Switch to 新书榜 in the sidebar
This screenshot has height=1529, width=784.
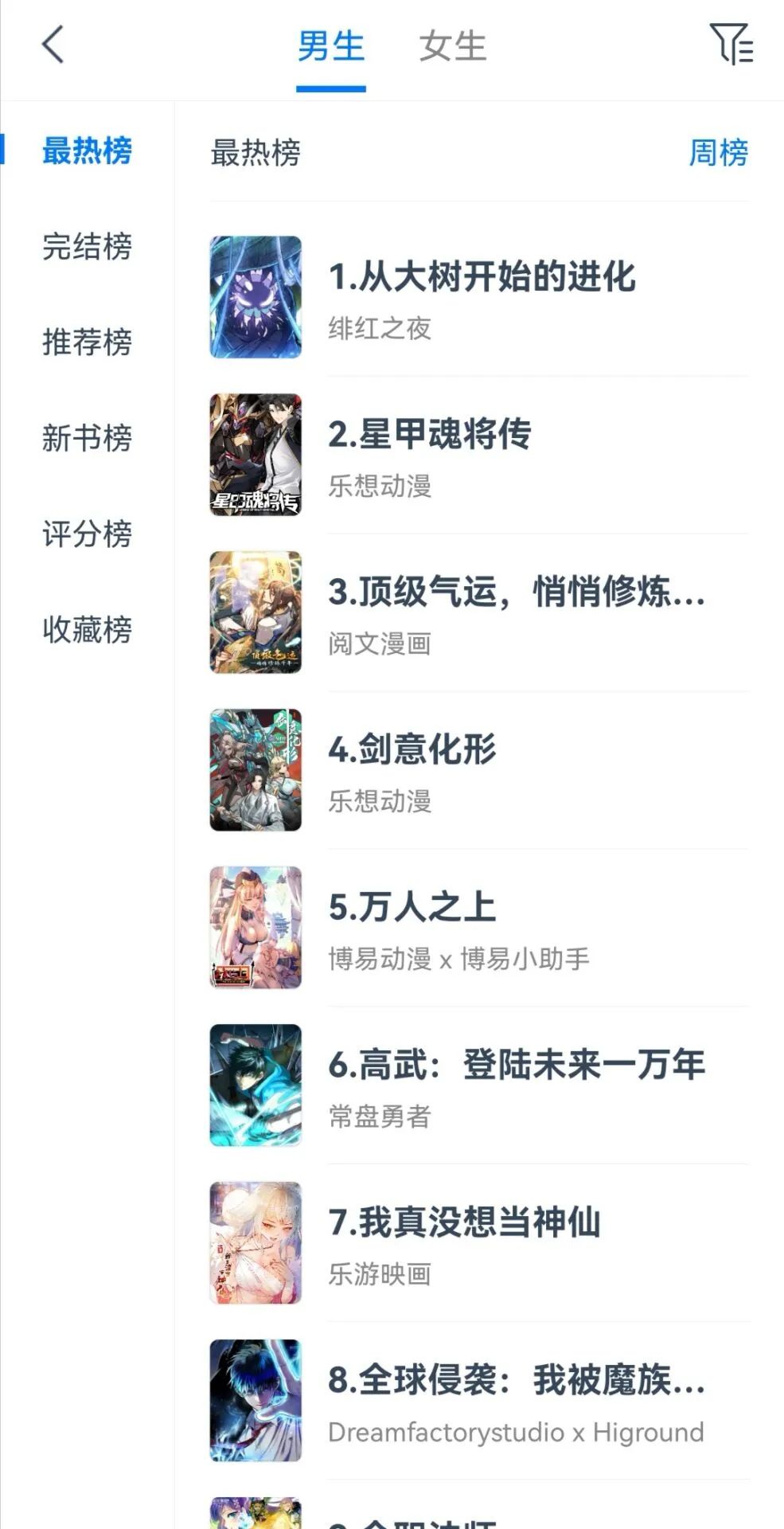click(87, 438)
